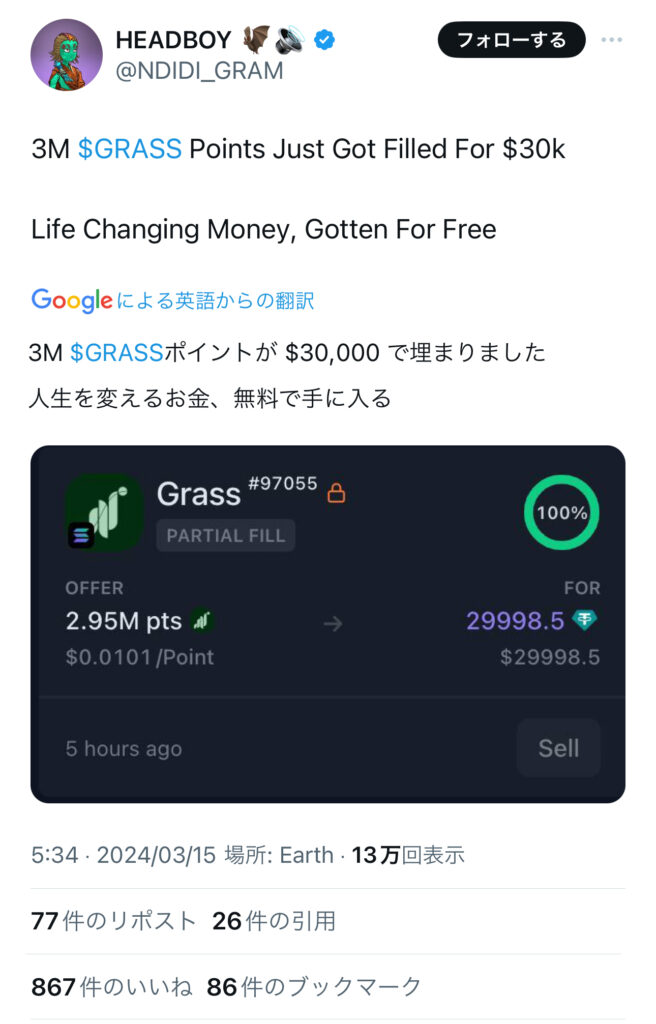
Task: Show the 26件の引用 quotes
Action: pyautogui.click(x=273, y=920)
